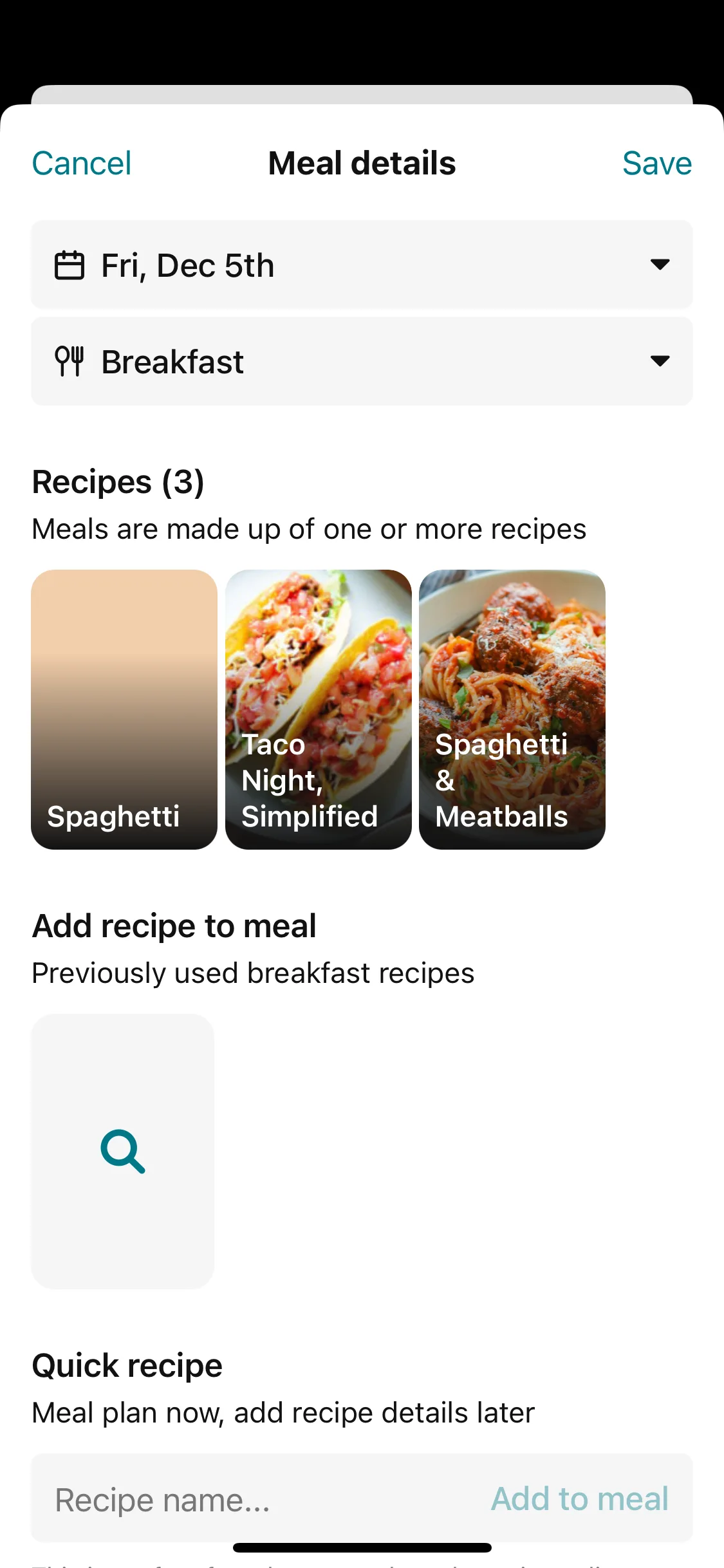724x1568 pixels.
Task: Tap Add to meal
Action: point(580,1498)
